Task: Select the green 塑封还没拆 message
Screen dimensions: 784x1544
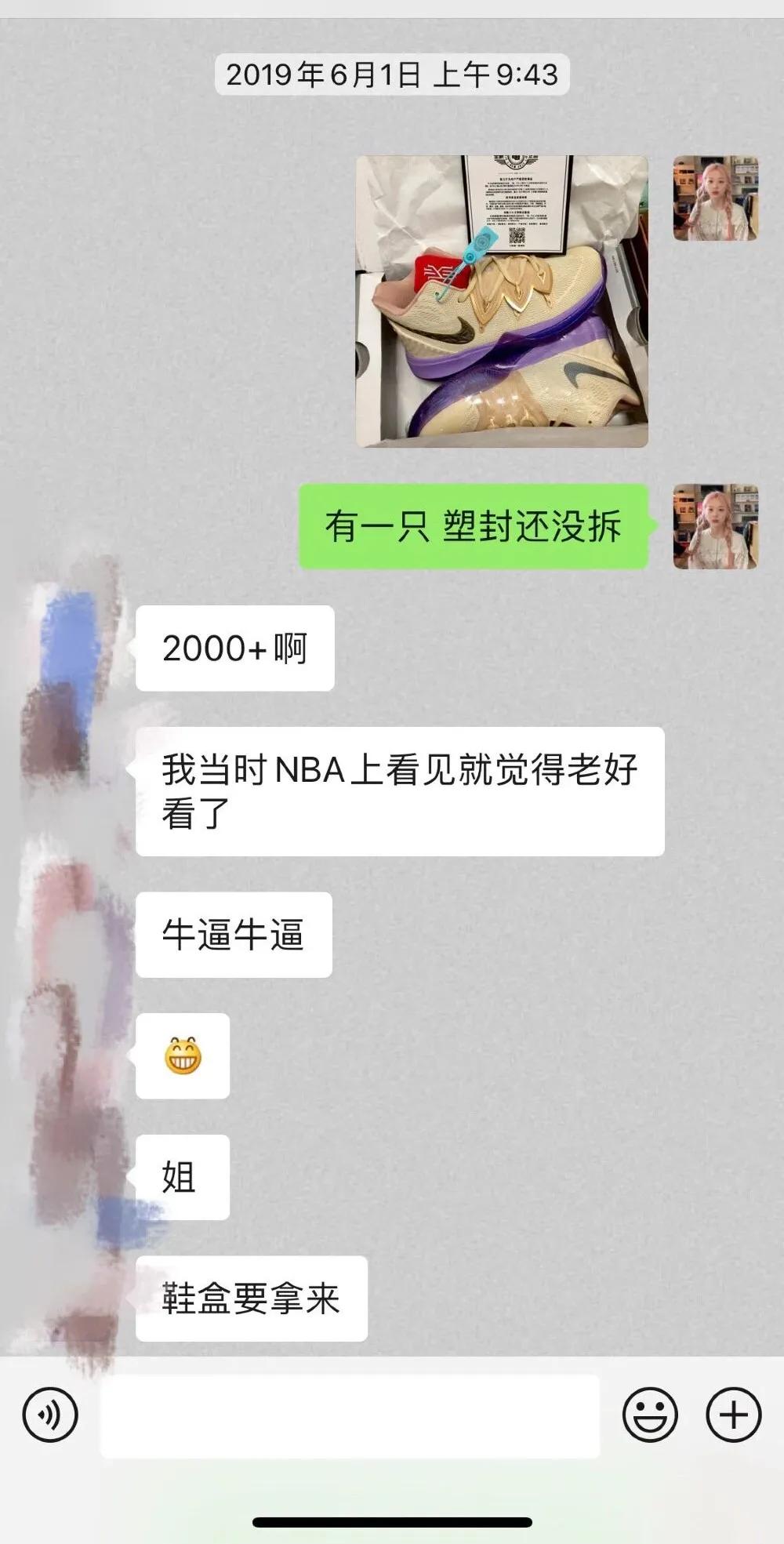Action: (474, 527)
